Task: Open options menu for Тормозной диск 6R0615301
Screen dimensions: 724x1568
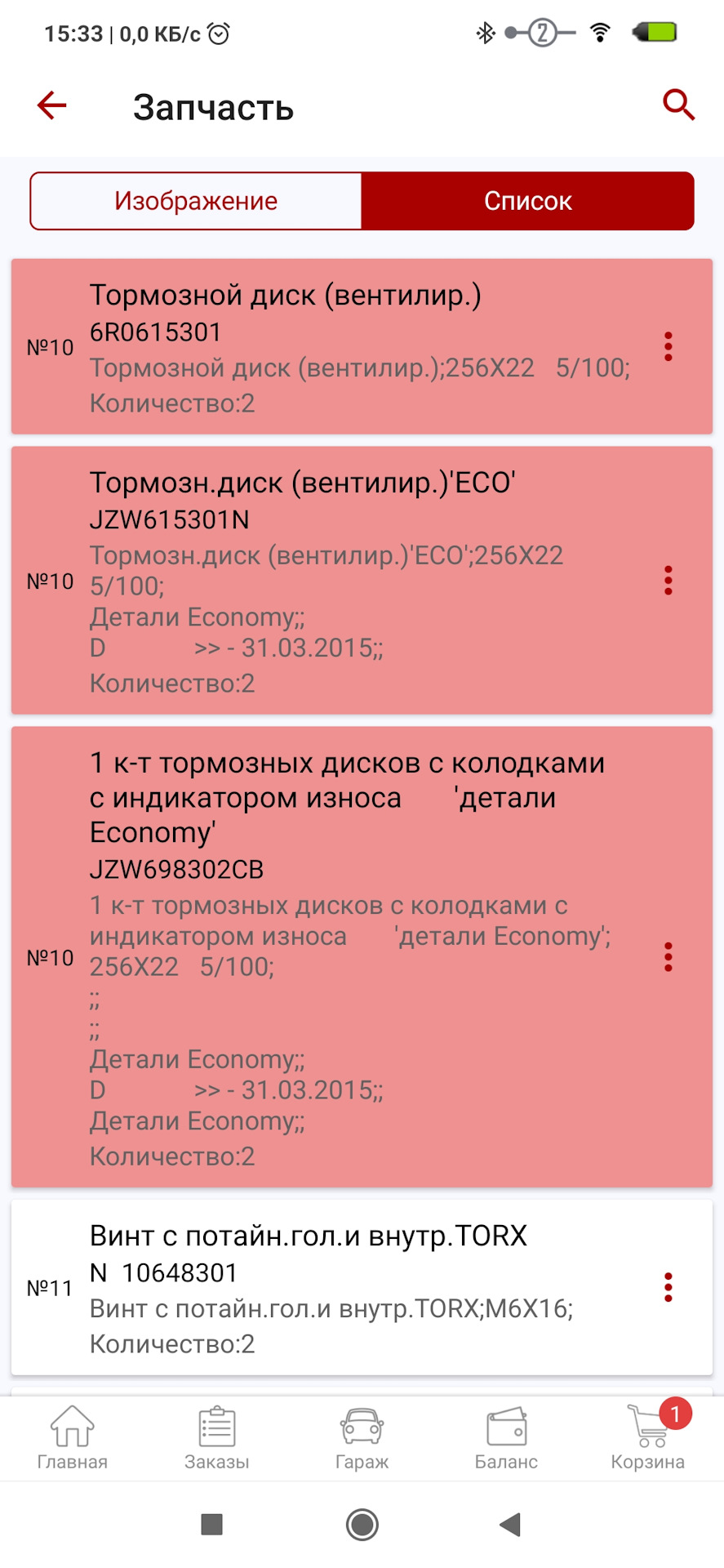Action: (669, 347)
